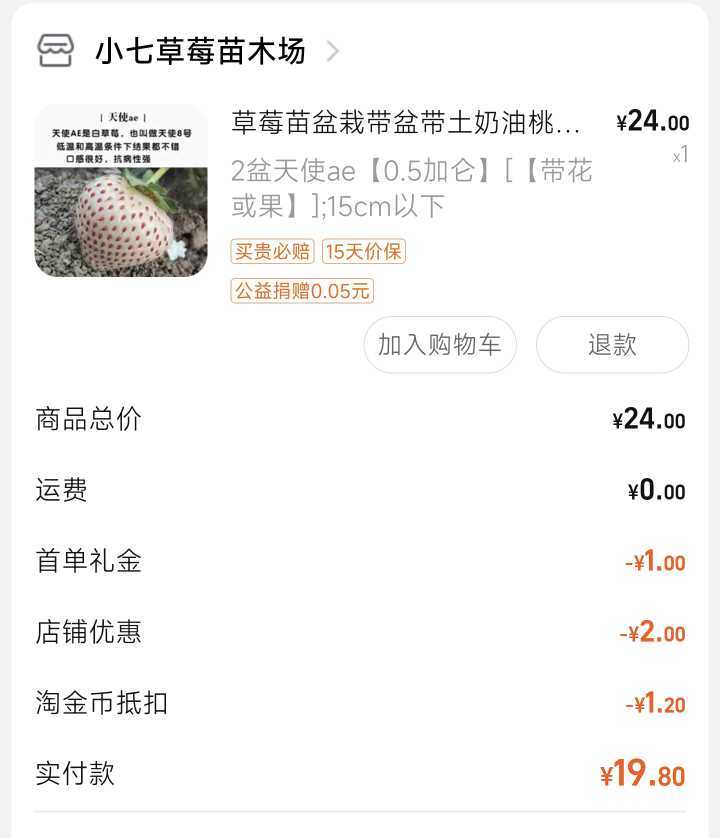Open the 草莓苗盆栽带盆带土奶油桃 product title
Screen dimensions: 720x838
(406, 123)
